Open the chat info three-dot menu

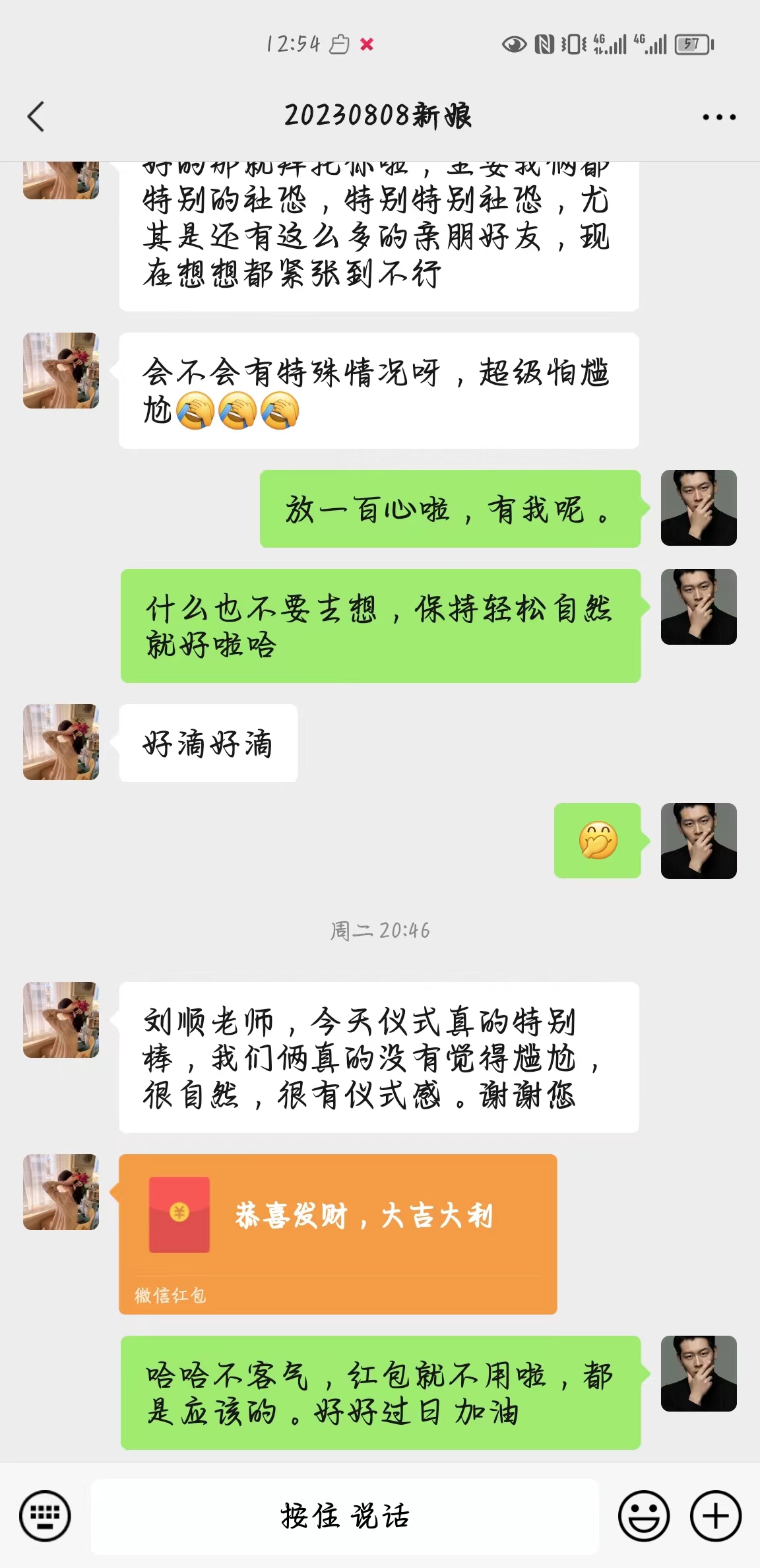click(x=718, y=117)
